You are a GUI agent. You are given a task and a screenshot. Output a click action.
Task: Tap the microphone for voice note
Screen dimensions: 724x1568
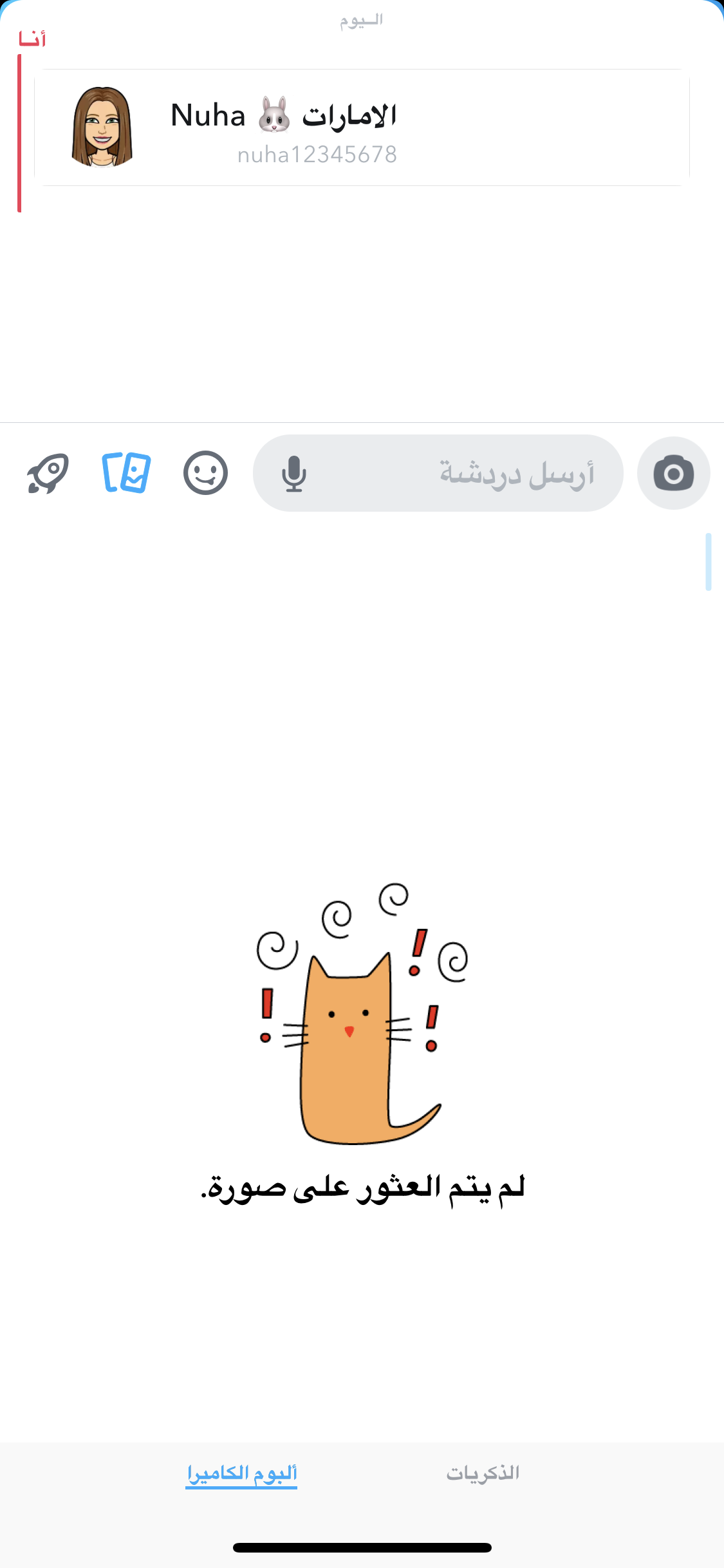click(294, 474)
